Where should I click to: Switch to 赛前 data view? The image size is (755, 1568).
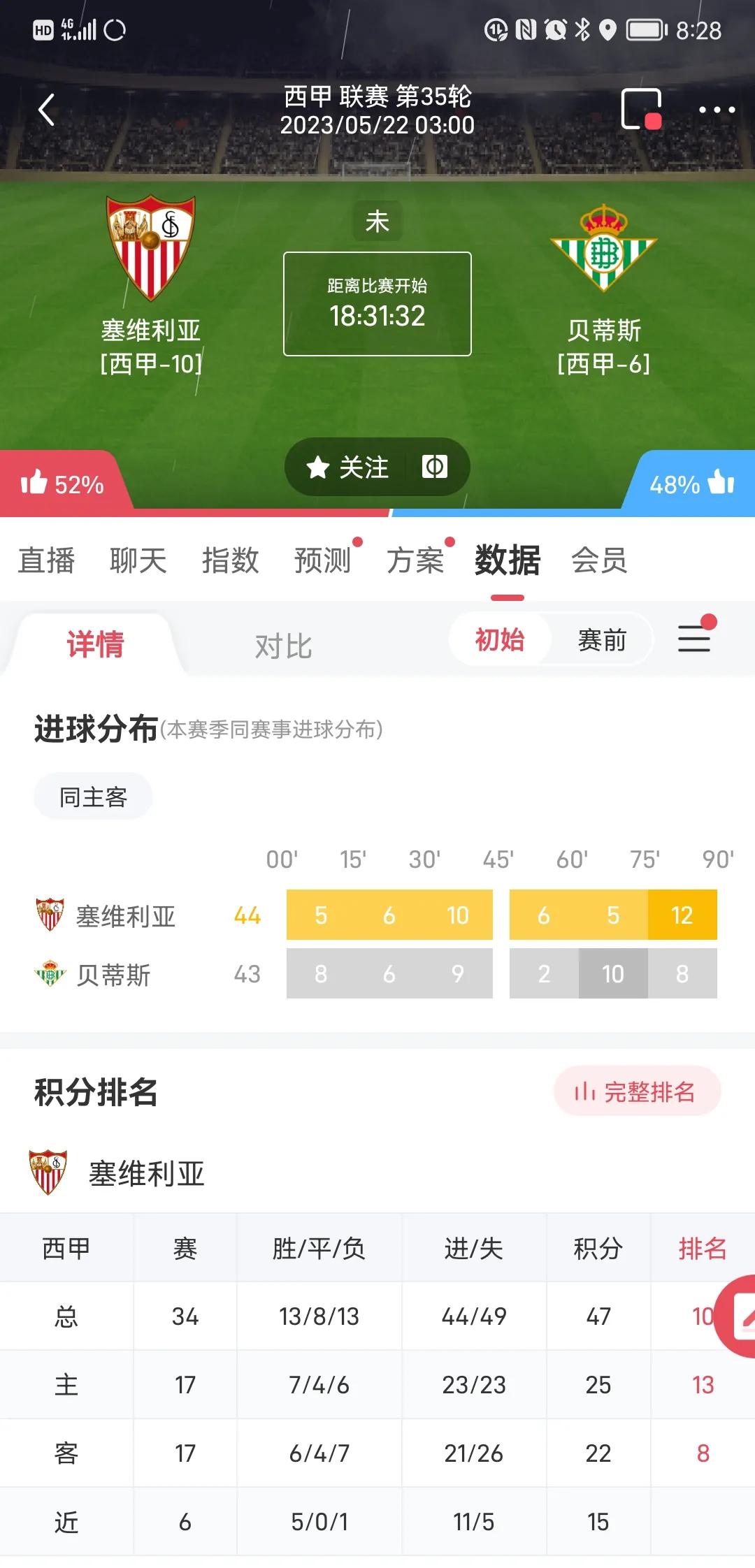click(603, 639)
